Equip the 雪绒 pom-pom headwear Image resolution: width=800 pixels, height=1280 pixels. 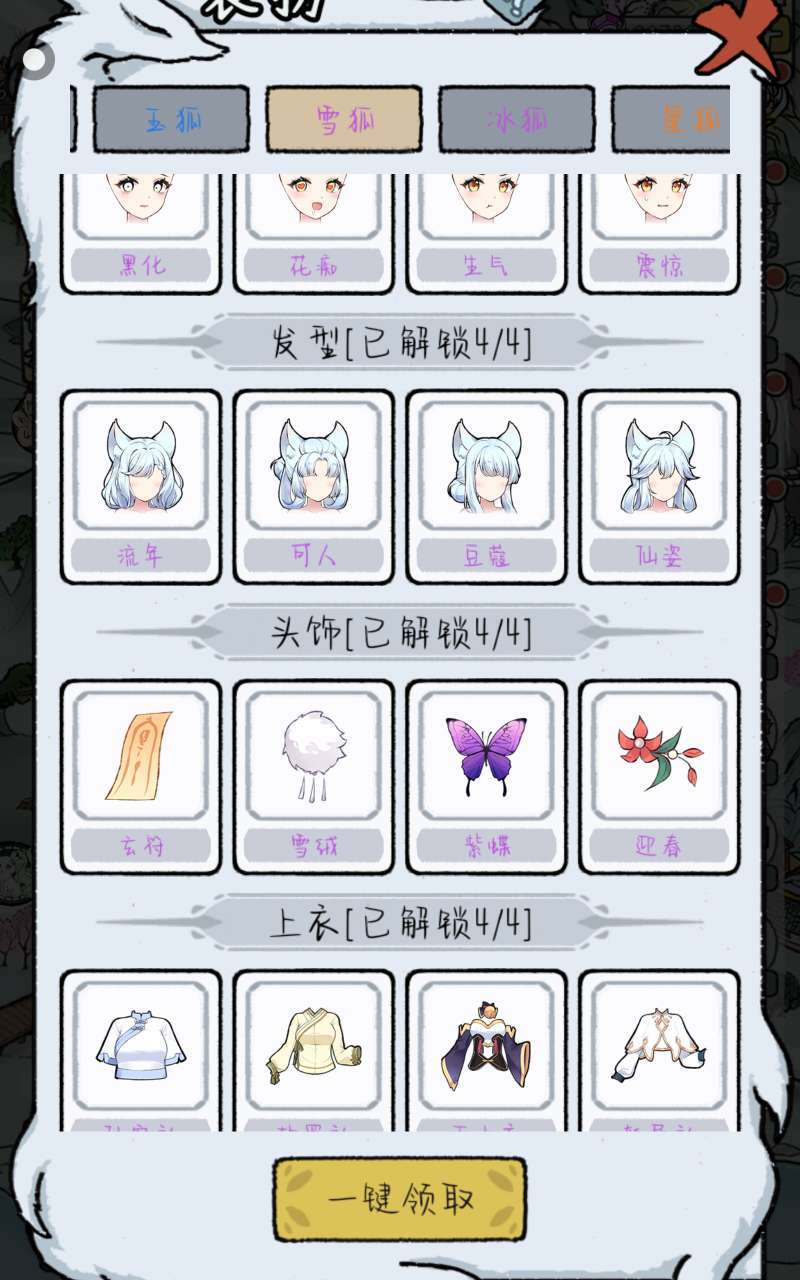314,776
